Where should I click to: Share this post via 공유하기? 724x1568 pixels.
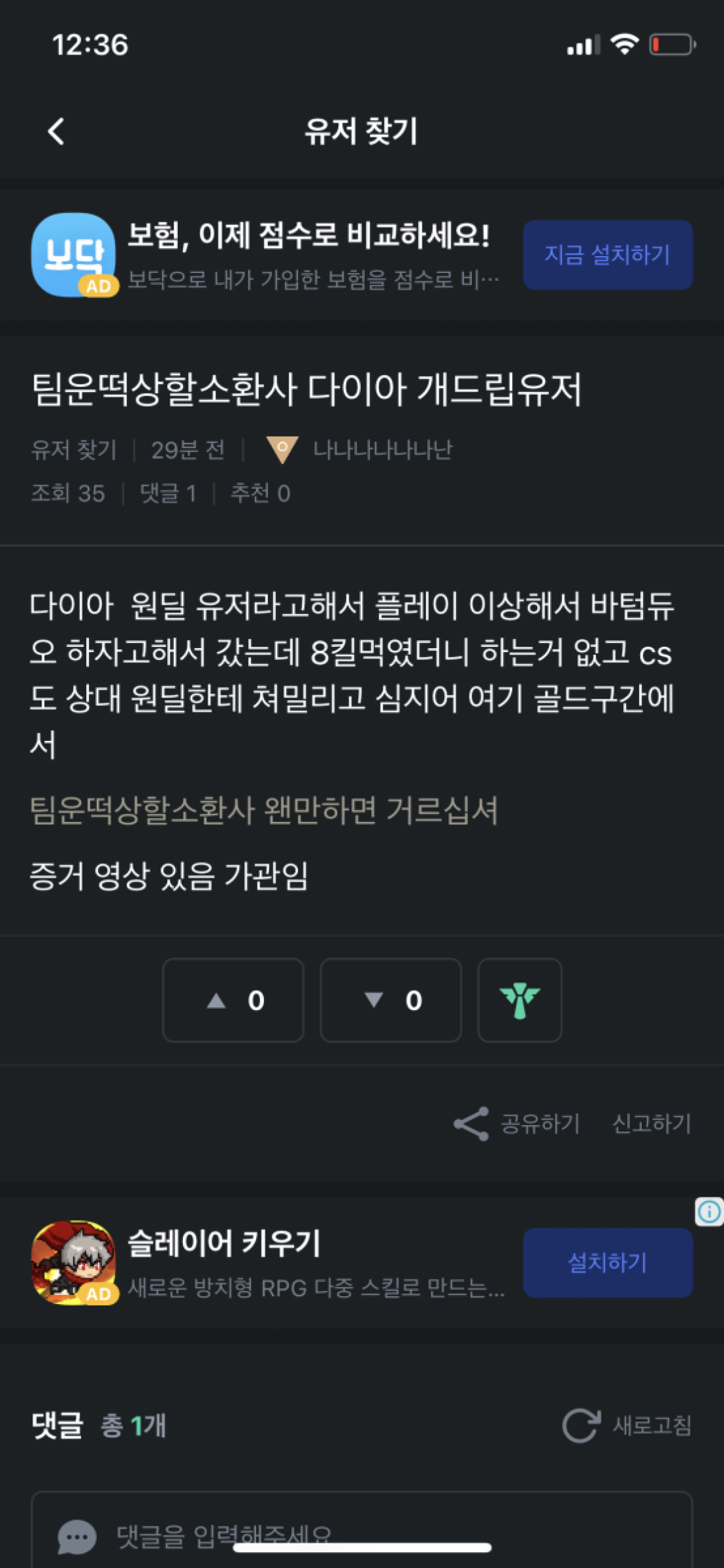[517, 1124]
